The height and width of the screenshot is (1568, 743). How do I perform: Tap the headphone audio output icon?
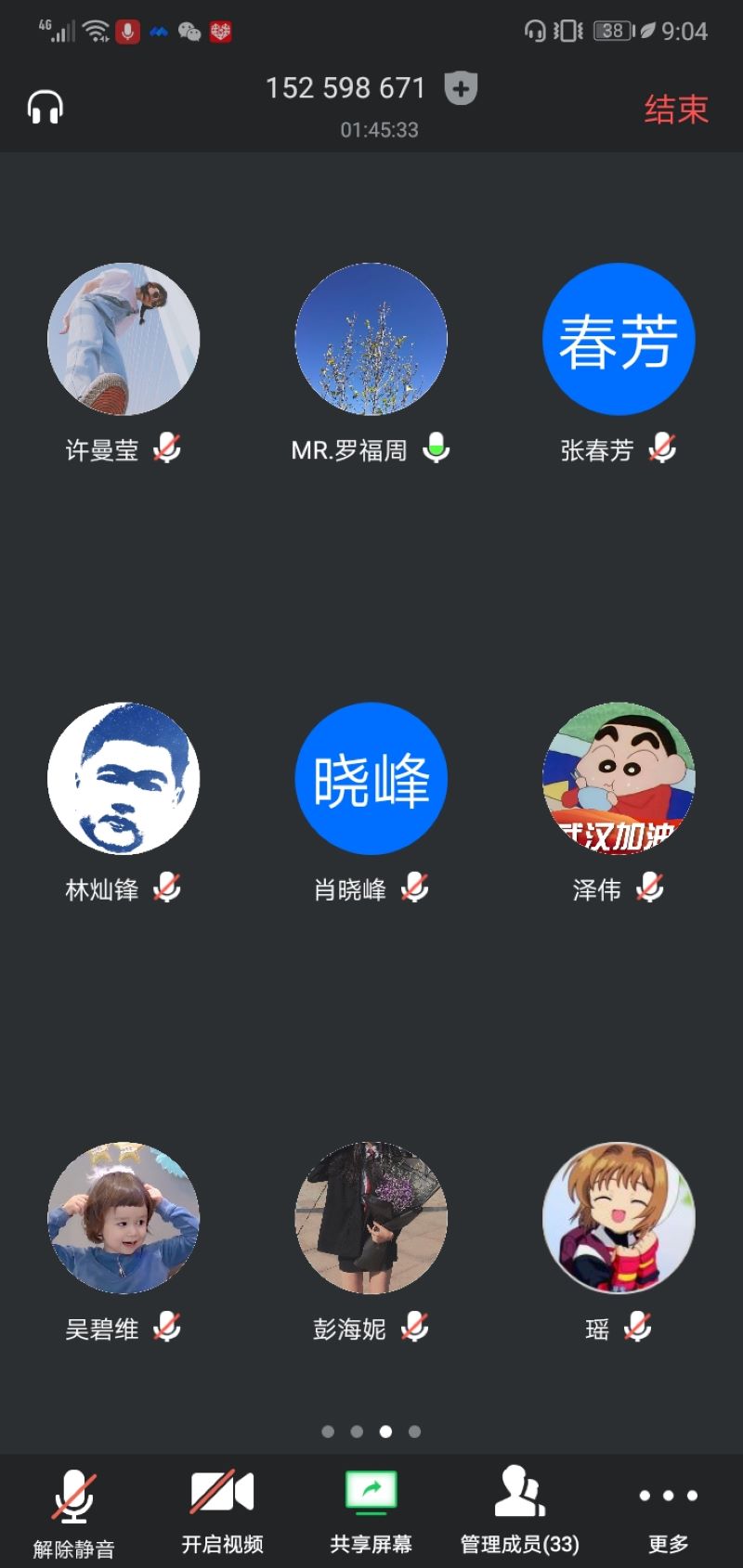[45, 108]
